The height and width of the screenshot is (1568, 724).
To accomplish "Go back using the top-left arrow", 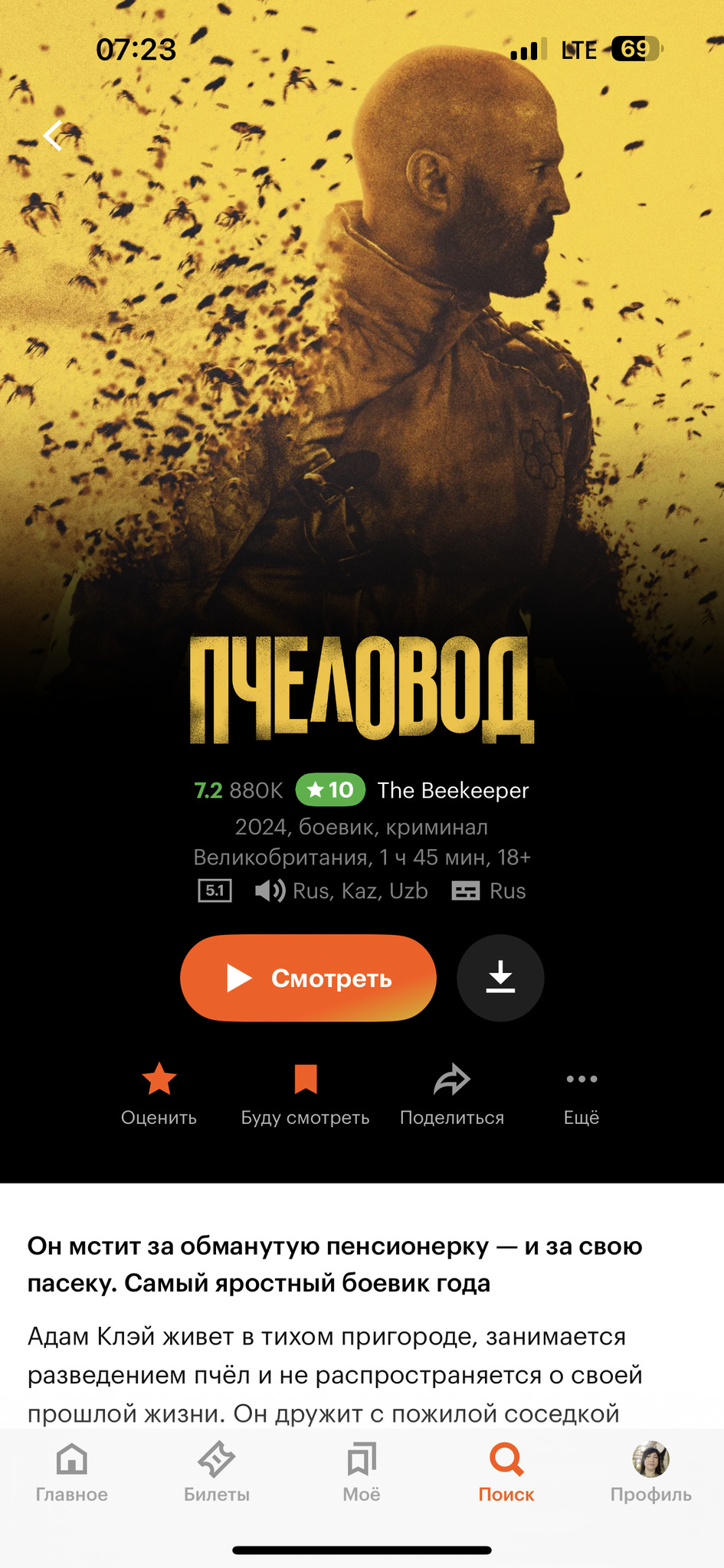I will click(53, 136).
